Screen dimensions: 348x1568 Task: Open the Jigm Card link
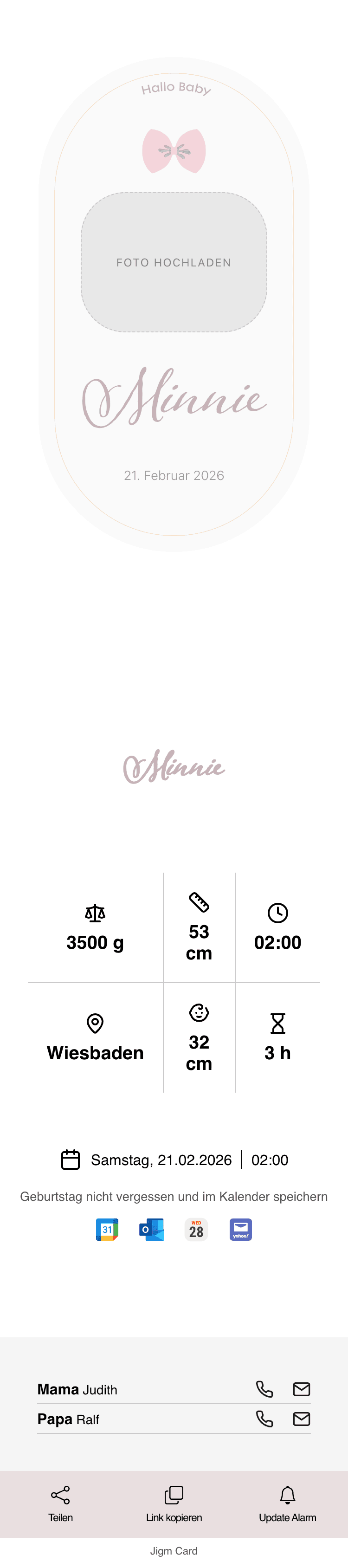point(174,1551)
